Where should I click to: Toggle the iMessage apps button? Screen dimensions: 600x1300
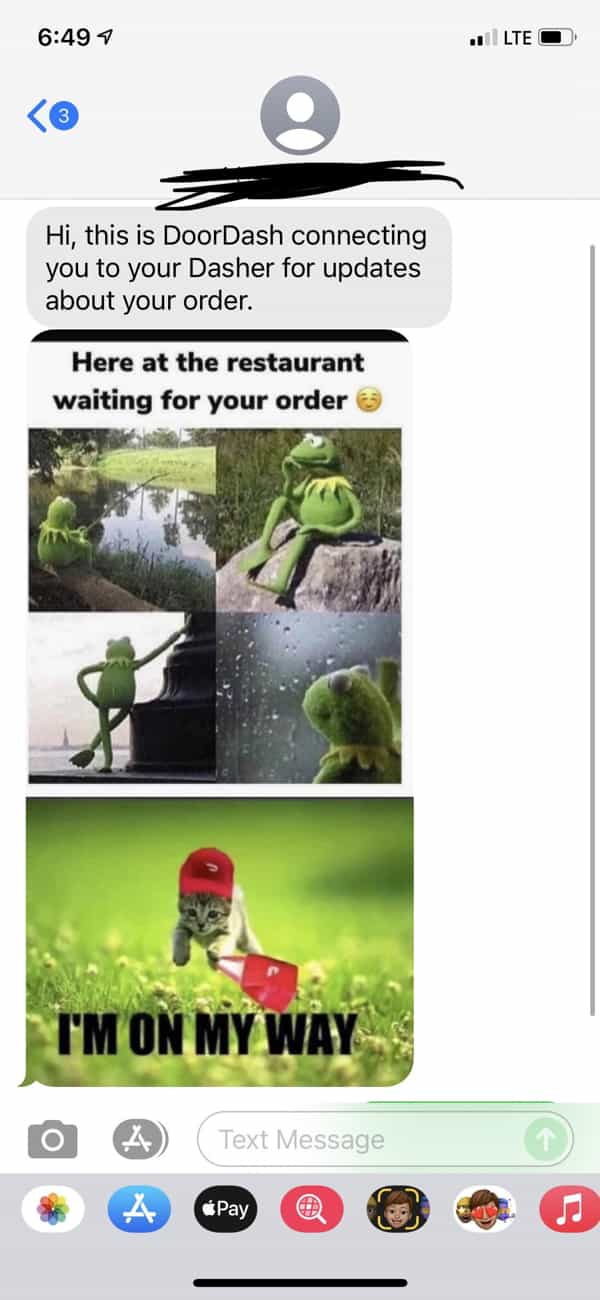(139, 1139)
